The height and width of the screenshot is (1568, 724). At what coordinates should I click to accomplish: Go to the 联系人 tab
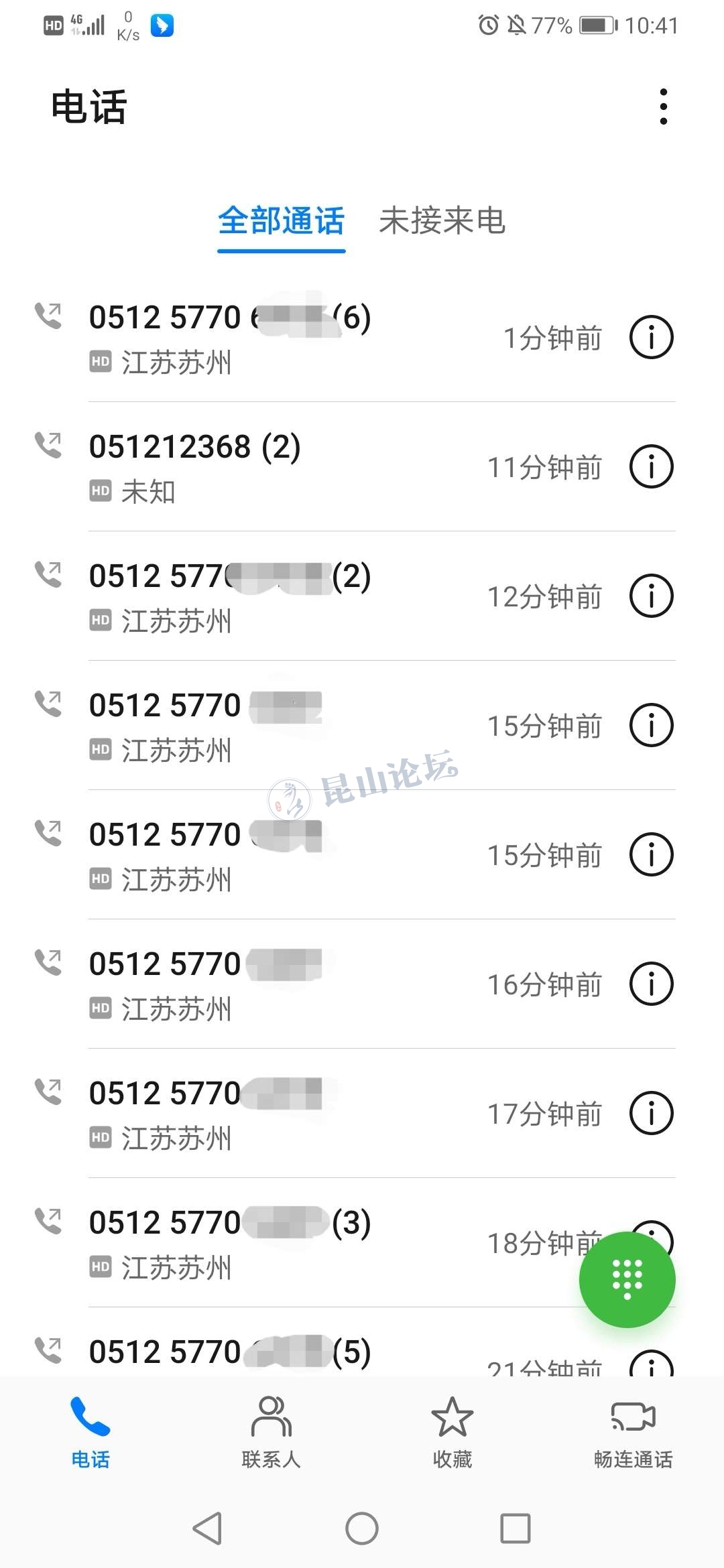[x=271, y=1432]
